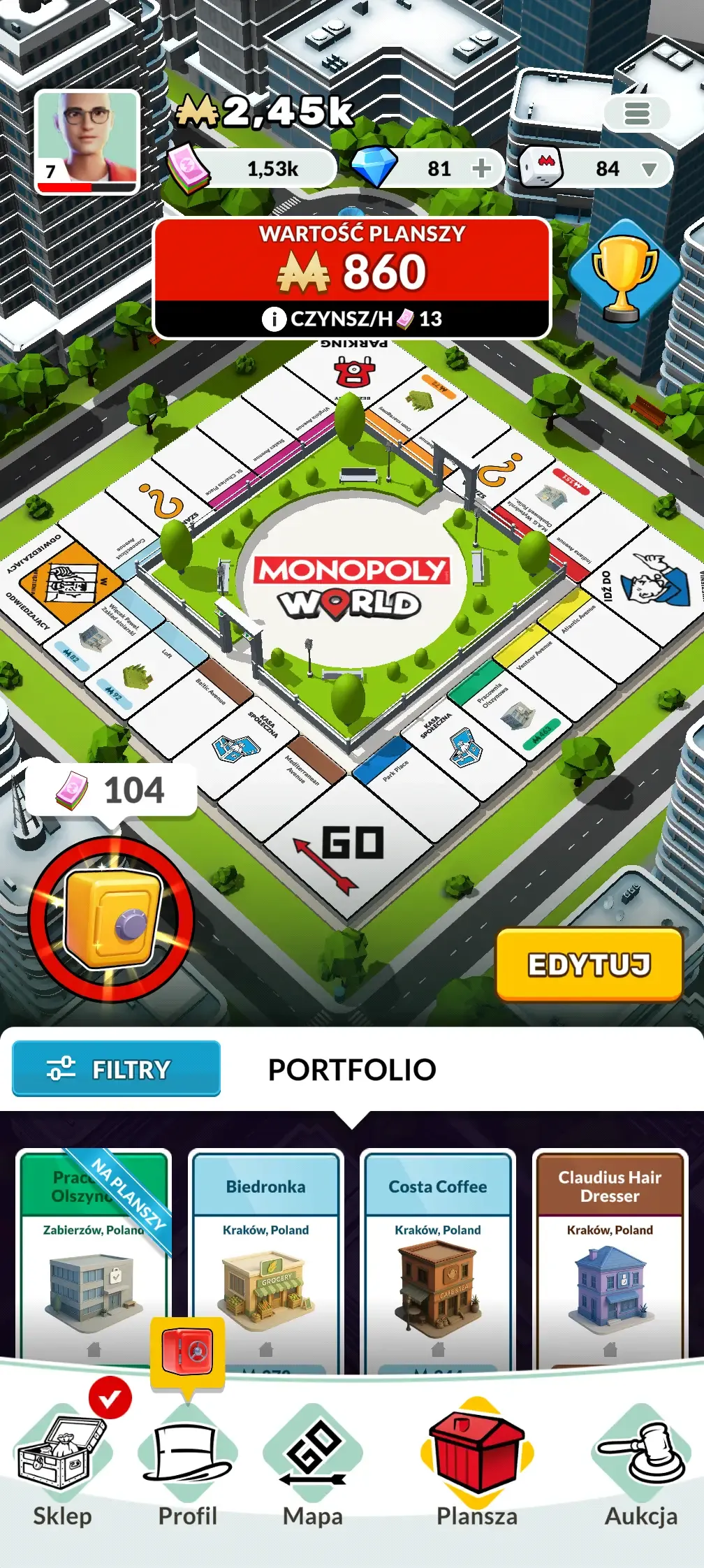Switch to the Profil tab
The width and height of the screenshot is (704, 1568).
[187, 1465]
